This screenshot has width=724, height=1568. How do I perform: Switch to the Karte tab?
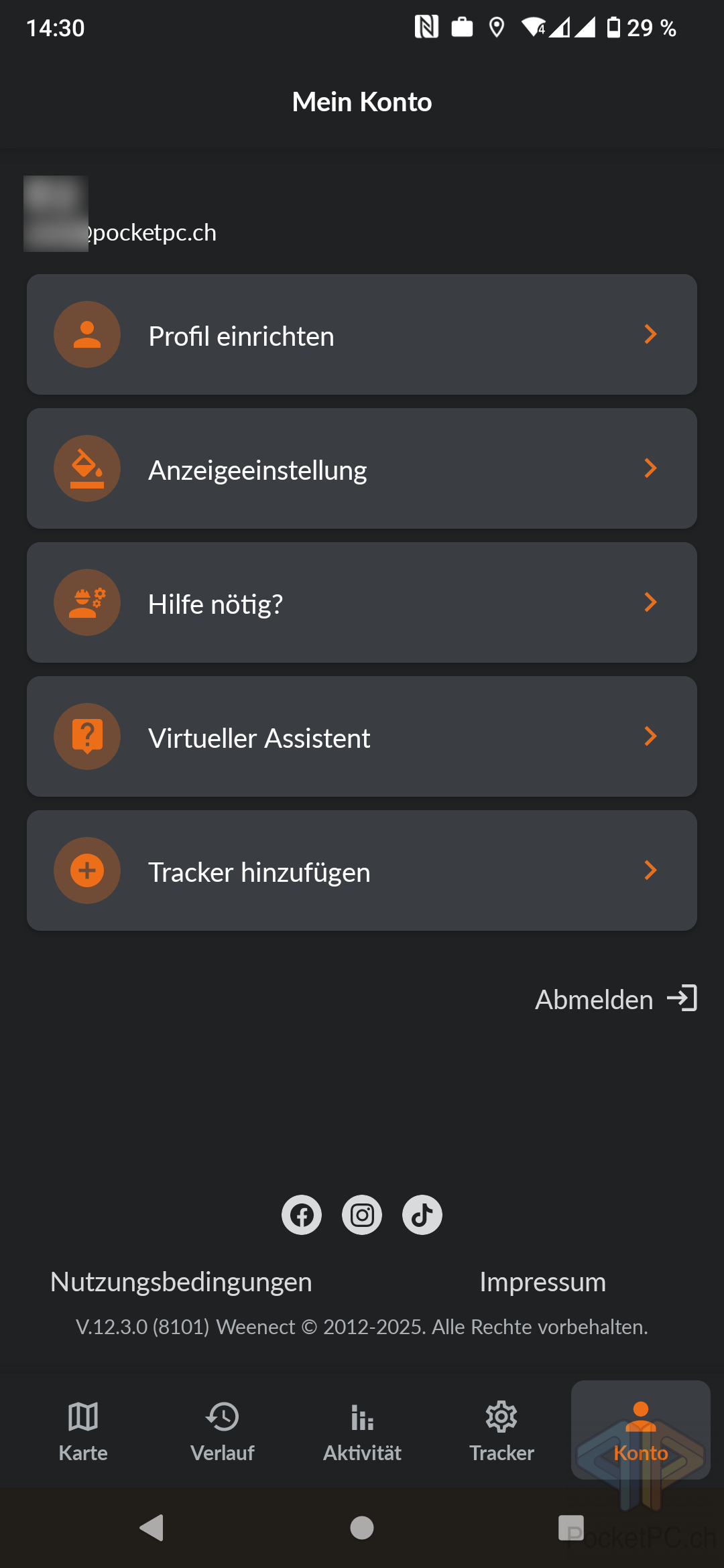pyautogui.click(x=83, y=1431)
